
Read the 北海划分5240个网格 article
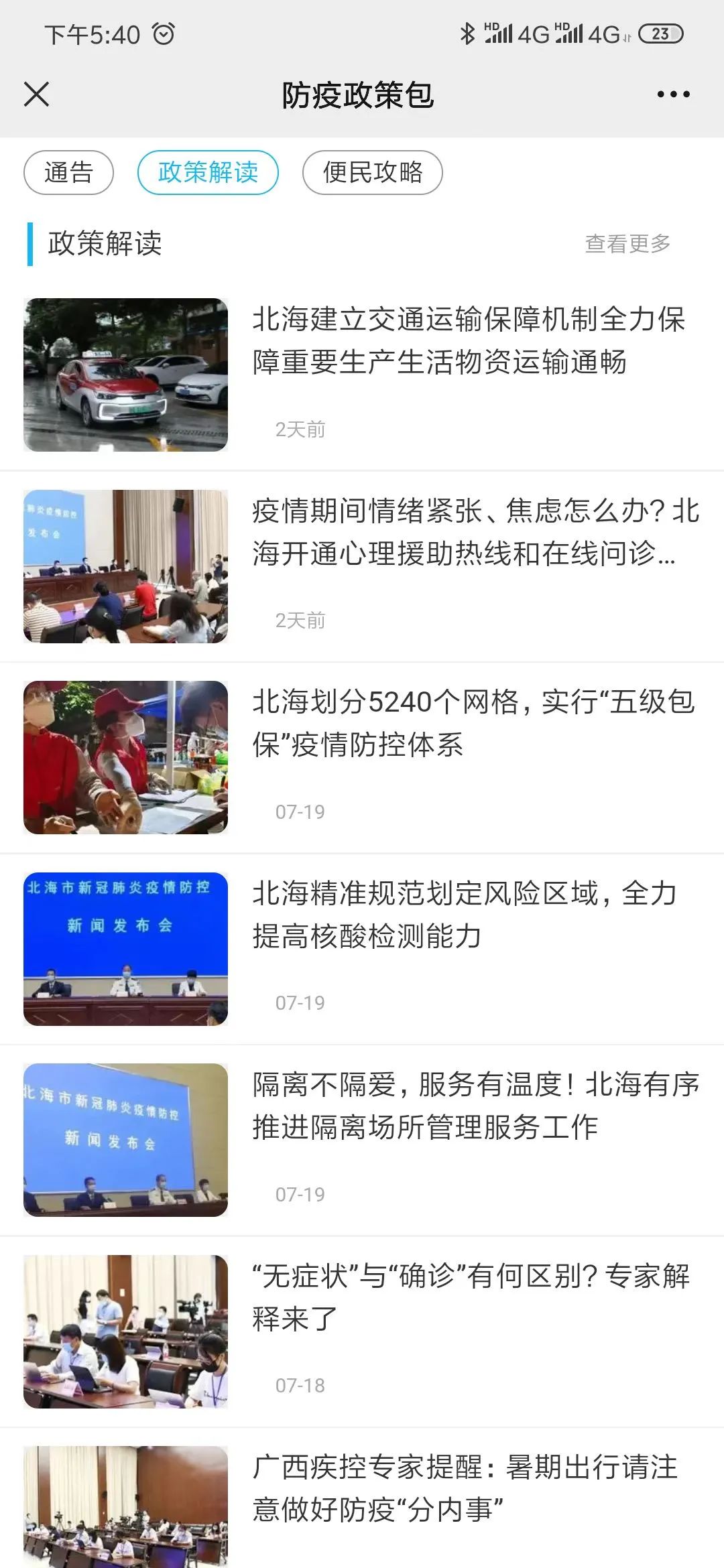pyautogui.click(x=362, y=758)
